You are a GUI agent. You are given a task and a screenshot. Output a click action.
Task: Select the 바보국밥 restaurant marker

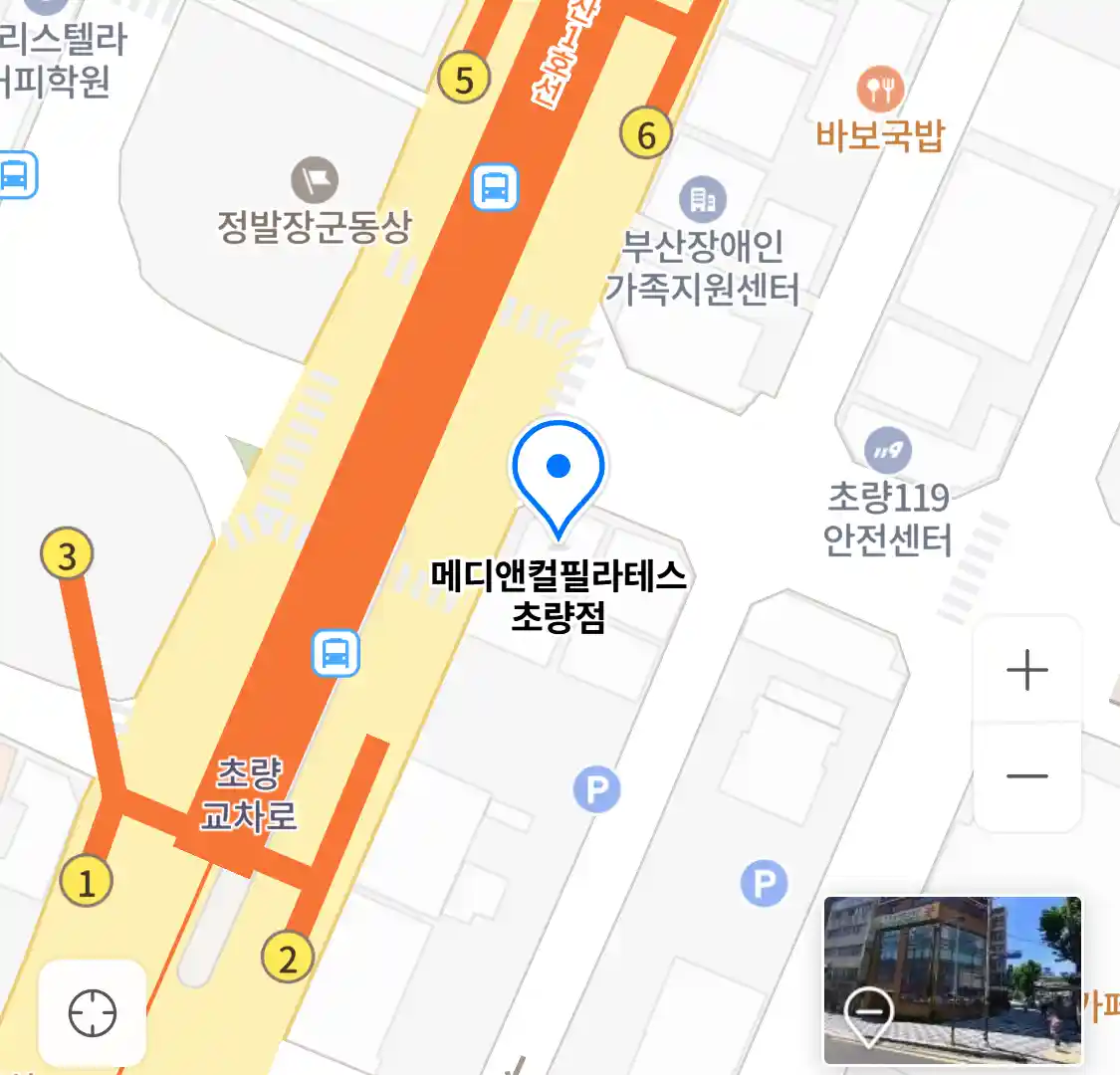coord(880,91)
